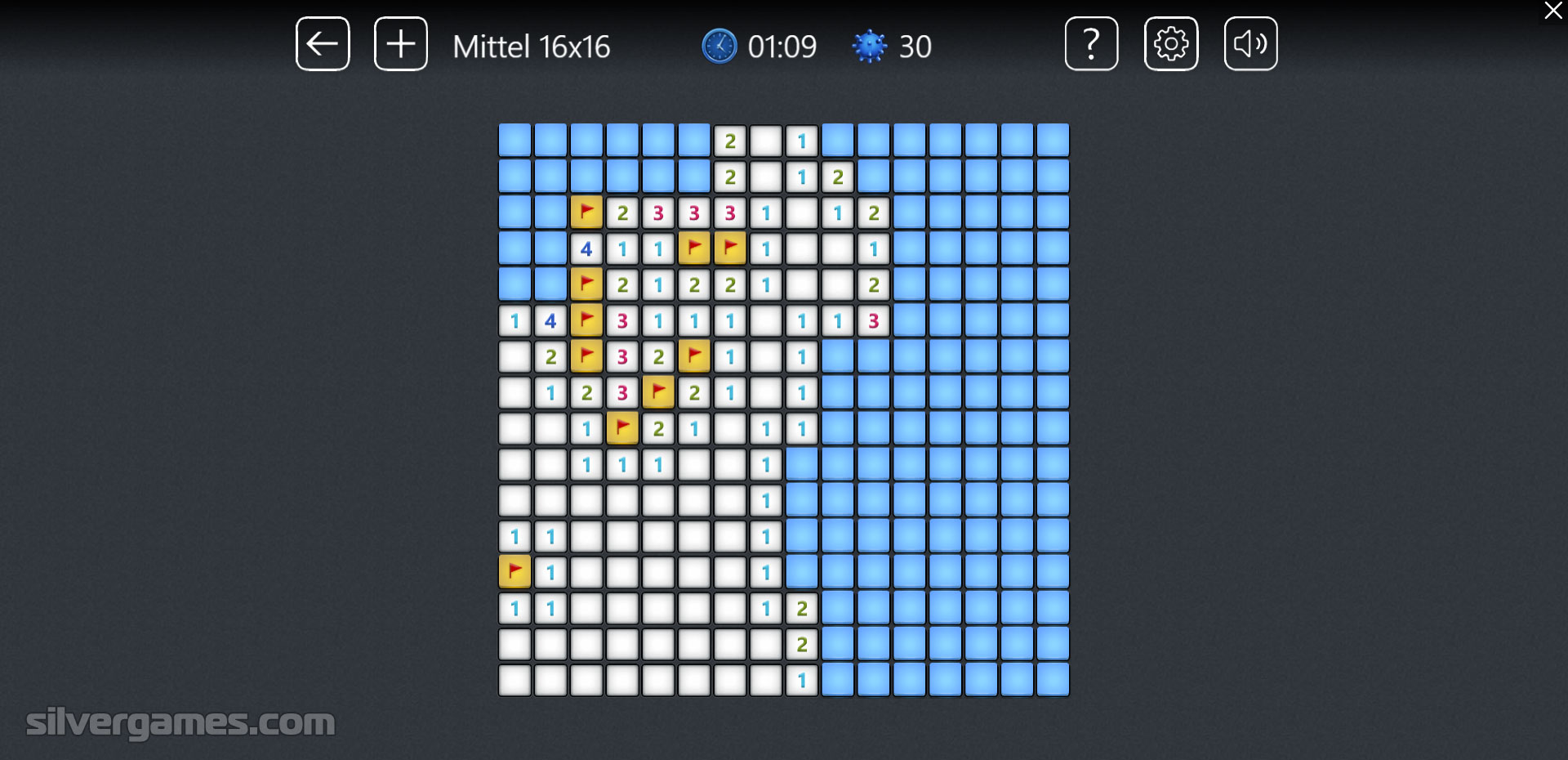This screenshot has width=1568, height=760.
Task: Start a new game with the plus button
Action: click(400, 44)
